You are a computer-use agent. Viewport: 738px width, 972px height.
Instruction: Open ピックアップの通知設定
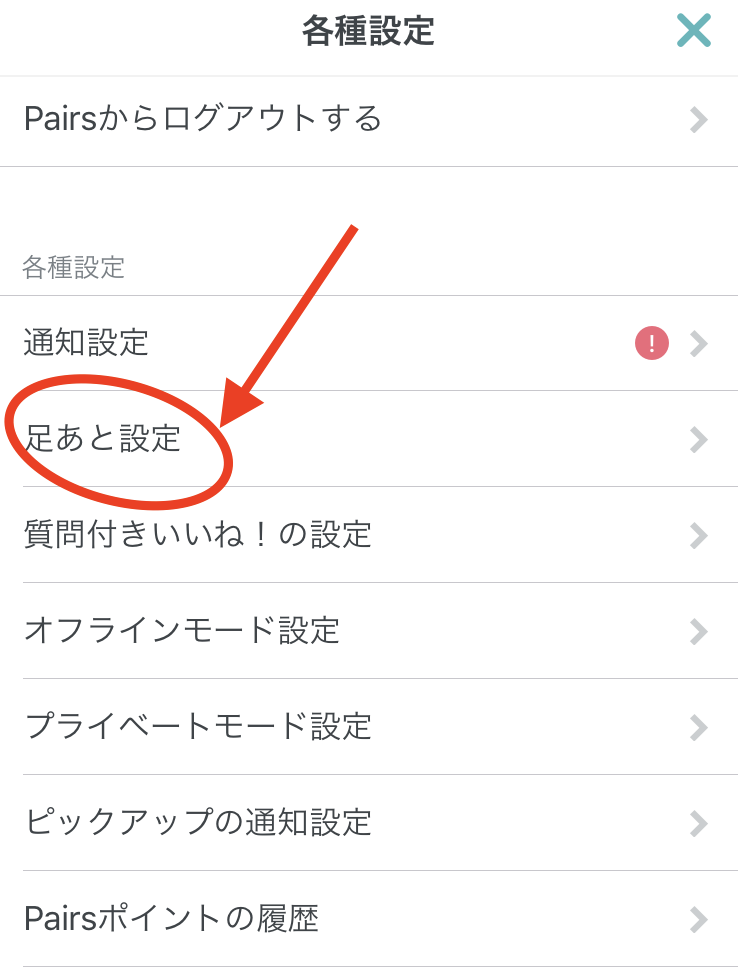(x=369, y=823)
